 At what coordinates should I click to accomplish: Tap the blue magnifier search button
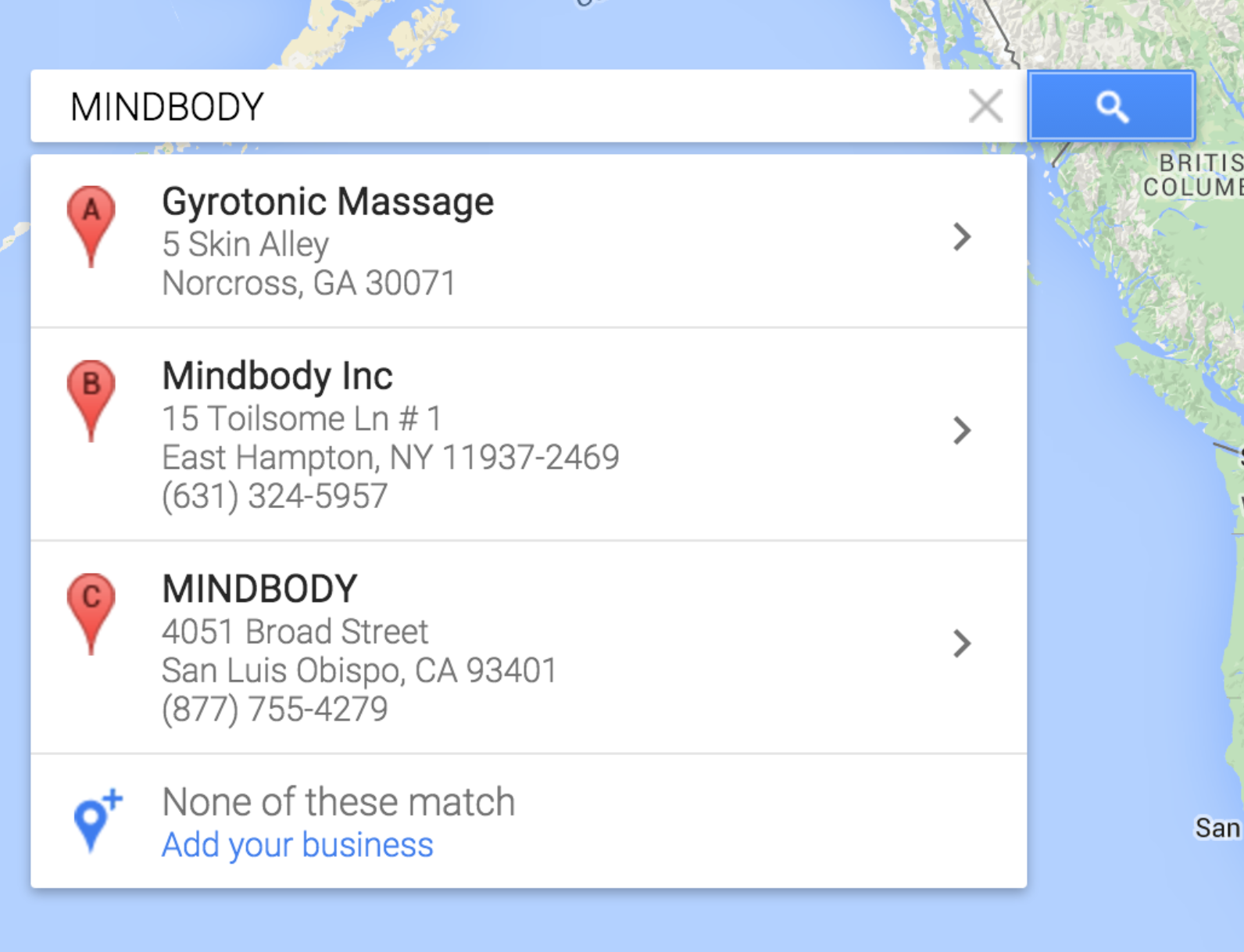coord(1111,106)
